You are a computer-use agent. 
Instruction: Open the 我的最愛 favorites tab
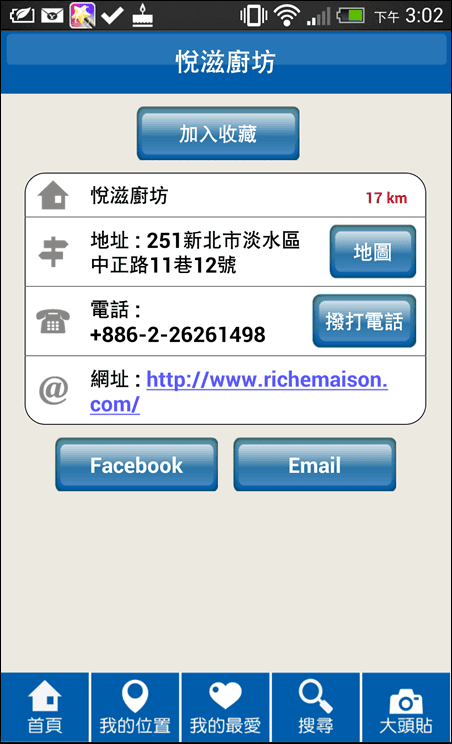pos(225,707)
